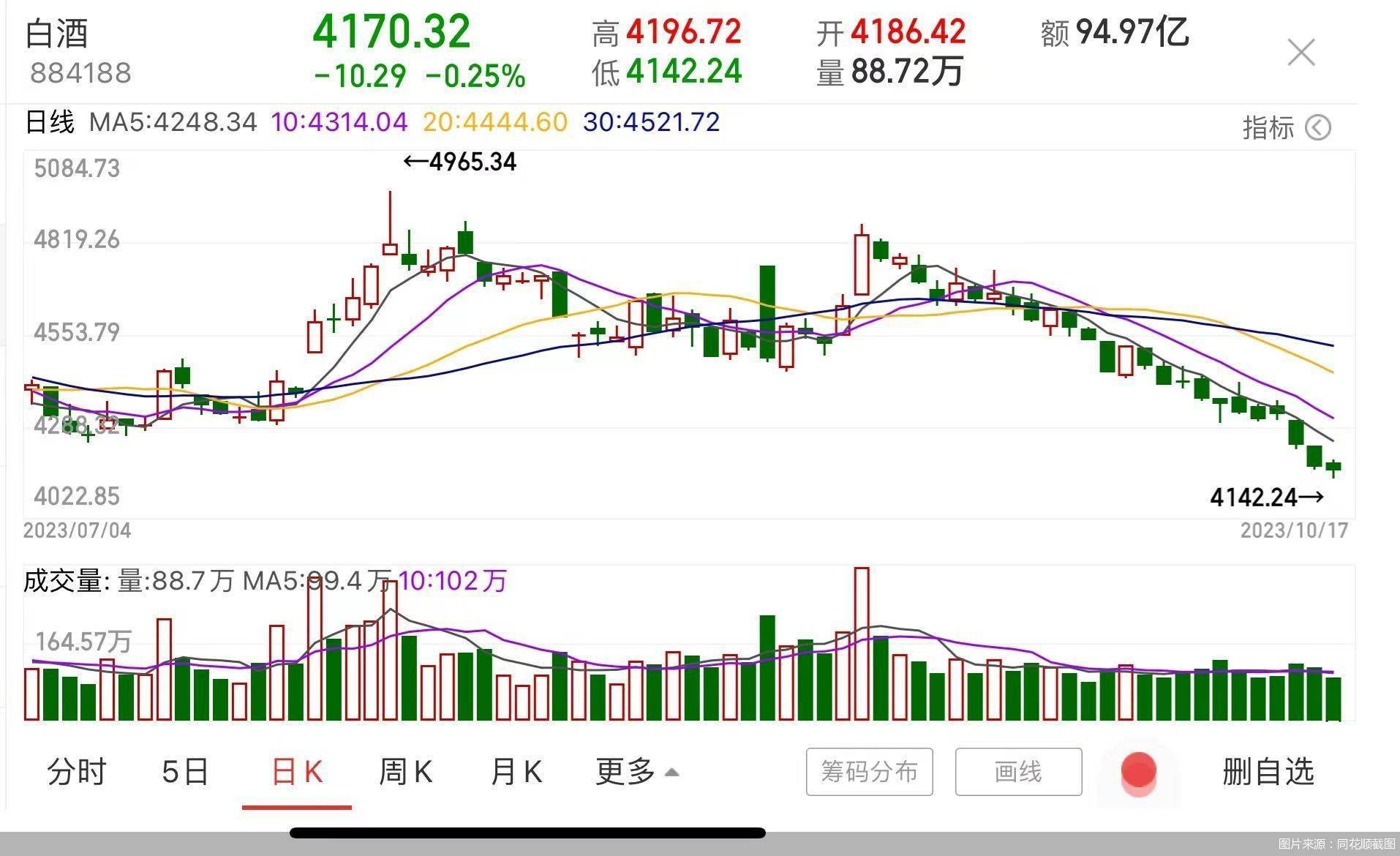The width and height of the screenshot is (1400, 856).
Task: Switch to the 5日 chart tab
Action: pos(185,772)
